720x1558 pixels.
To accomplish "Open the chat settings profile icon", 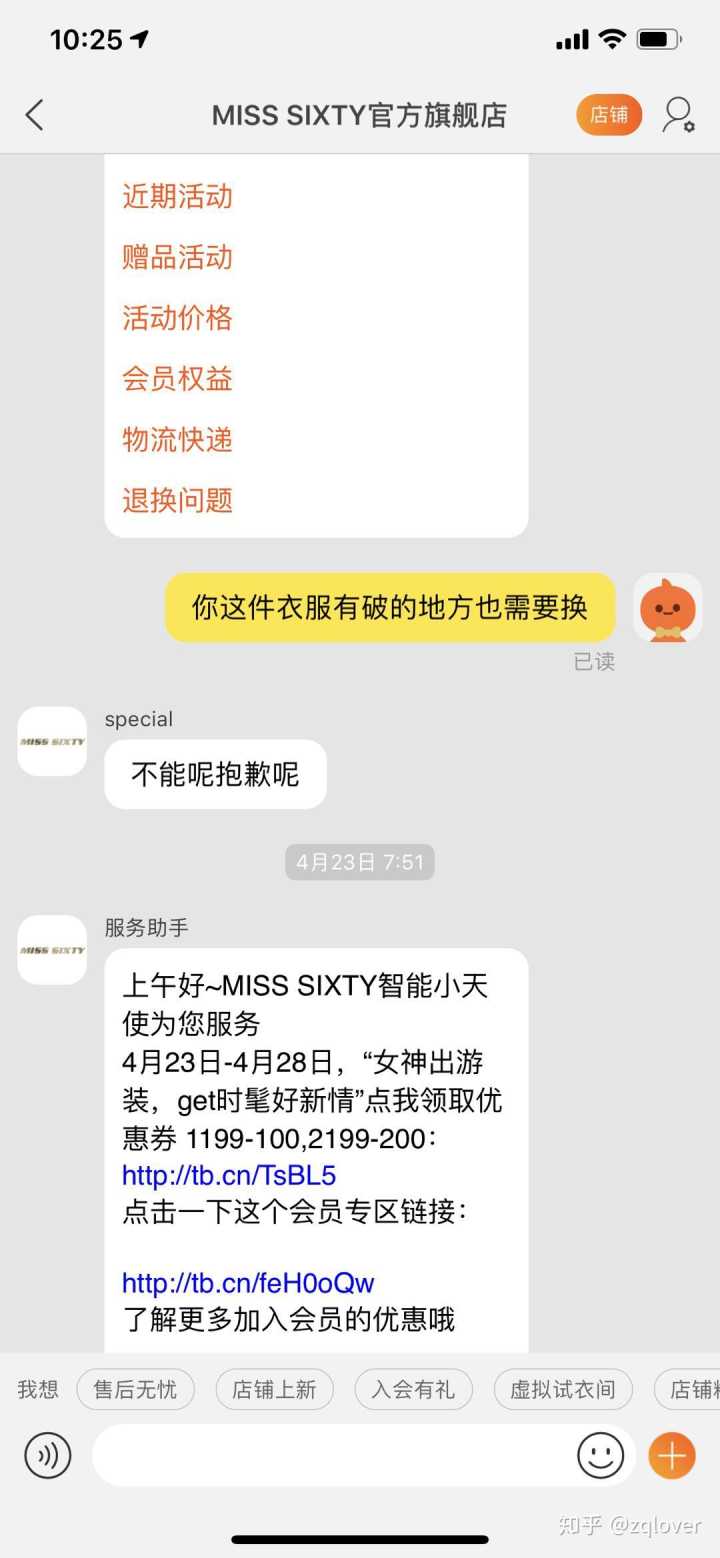I will 678,115.
